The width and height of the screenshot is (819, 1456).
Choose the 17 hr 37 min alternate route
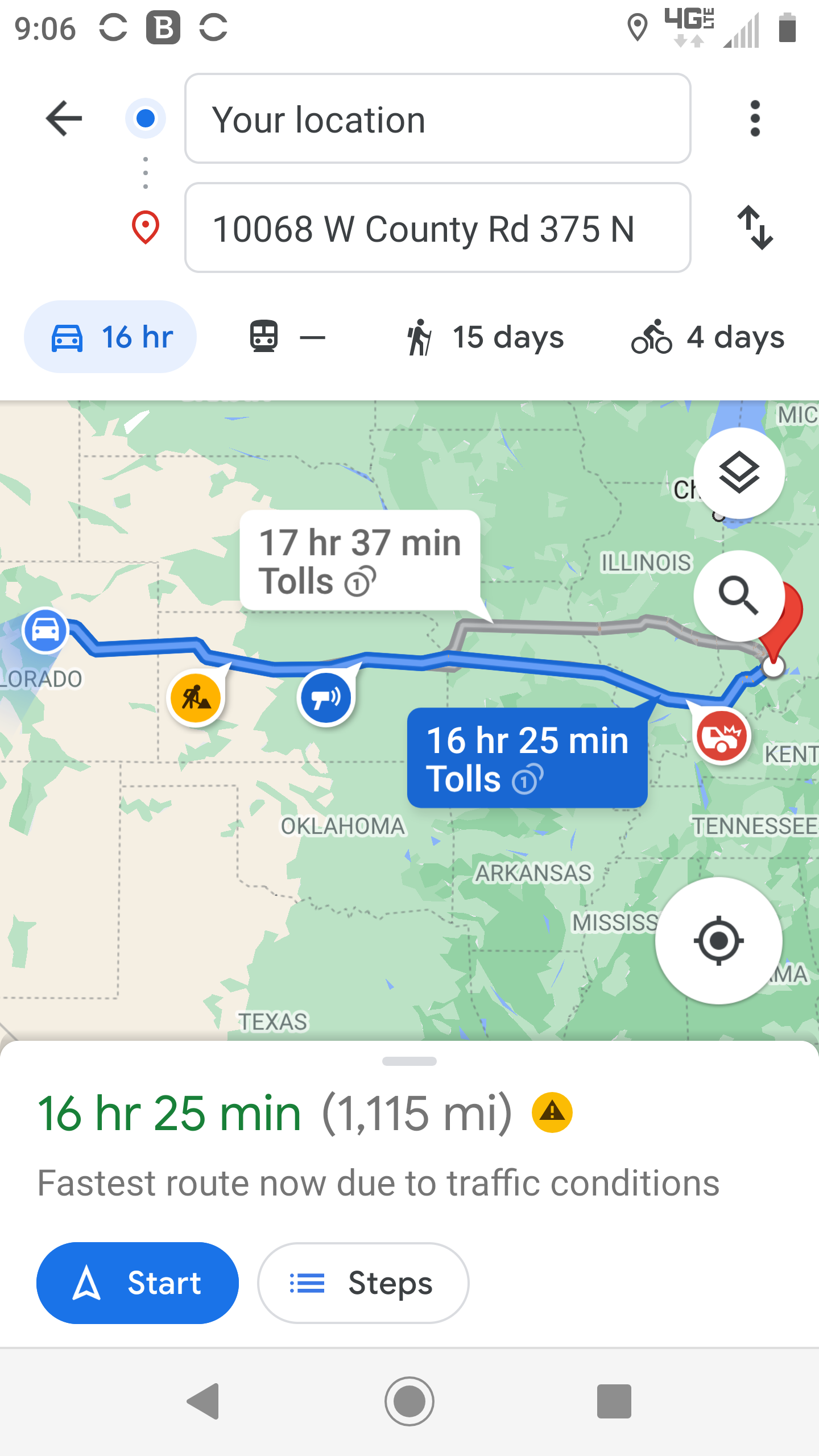[359, 561]
